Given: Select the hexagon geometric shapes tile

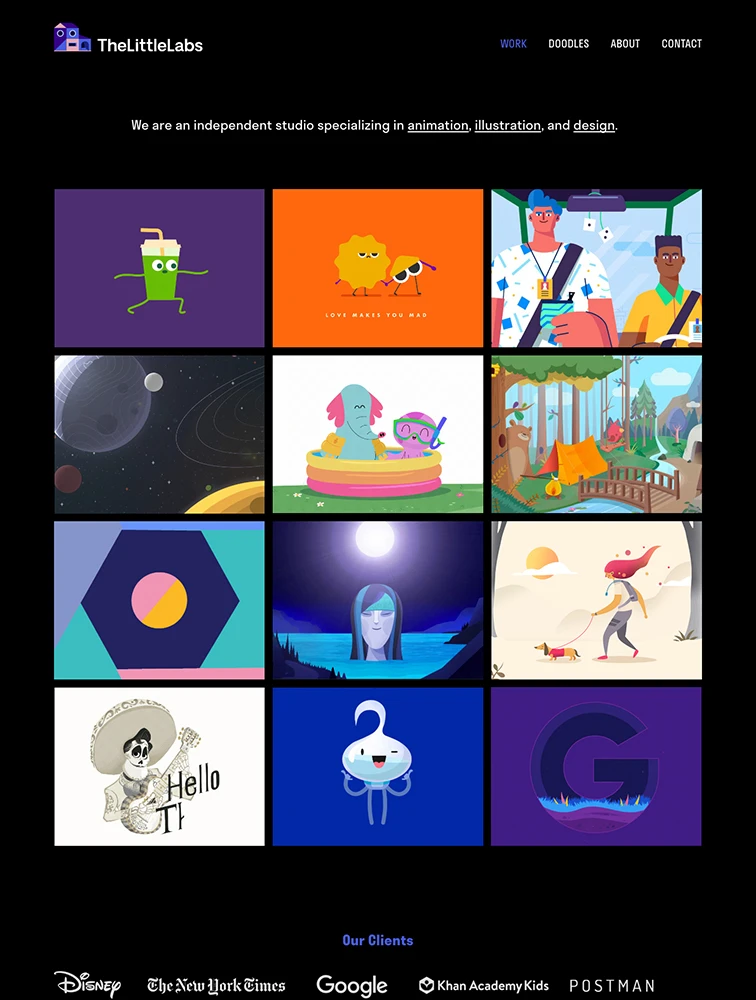Looking at the screenshot, I should (159, 600).
